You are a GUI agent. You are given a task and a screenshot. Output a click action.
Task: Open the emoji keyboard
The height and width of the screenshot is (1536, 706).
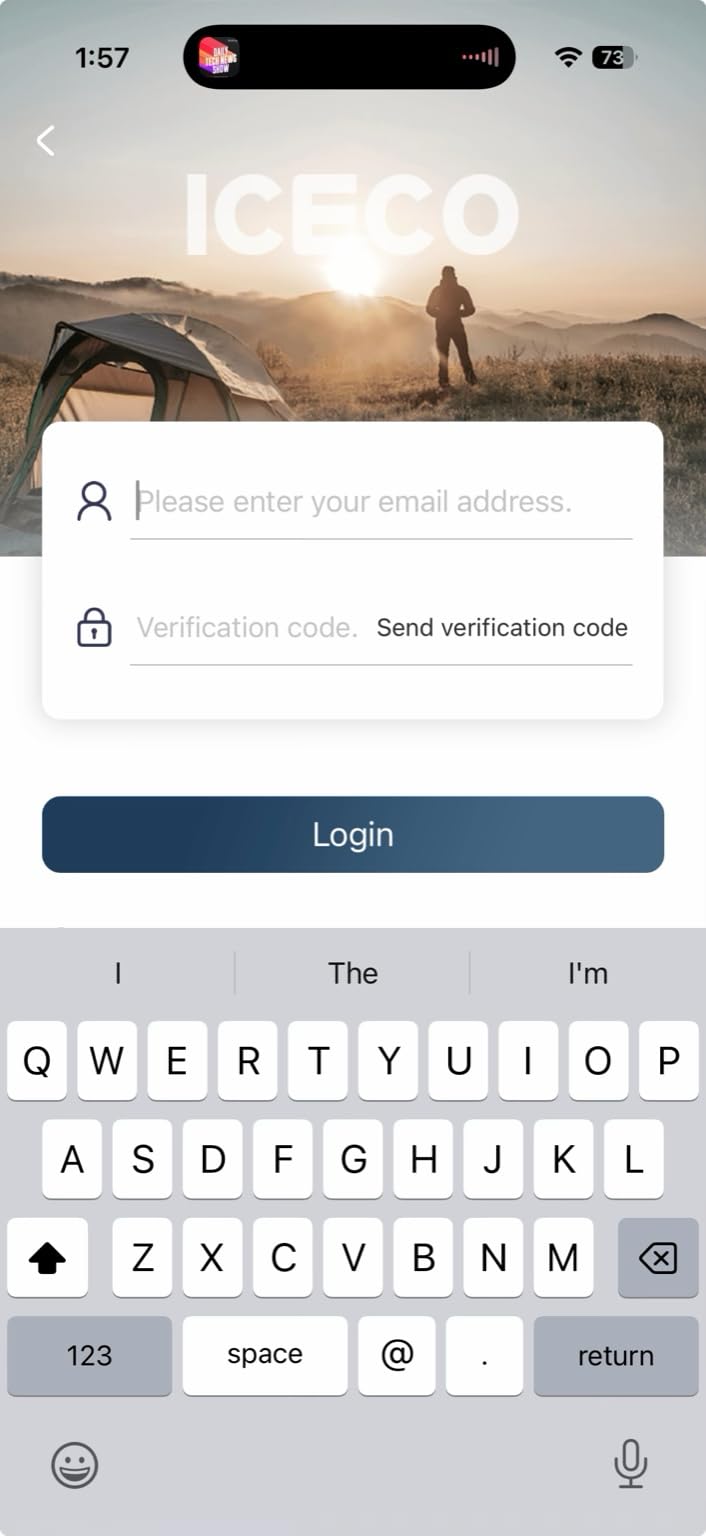[x=75, y=1466]
